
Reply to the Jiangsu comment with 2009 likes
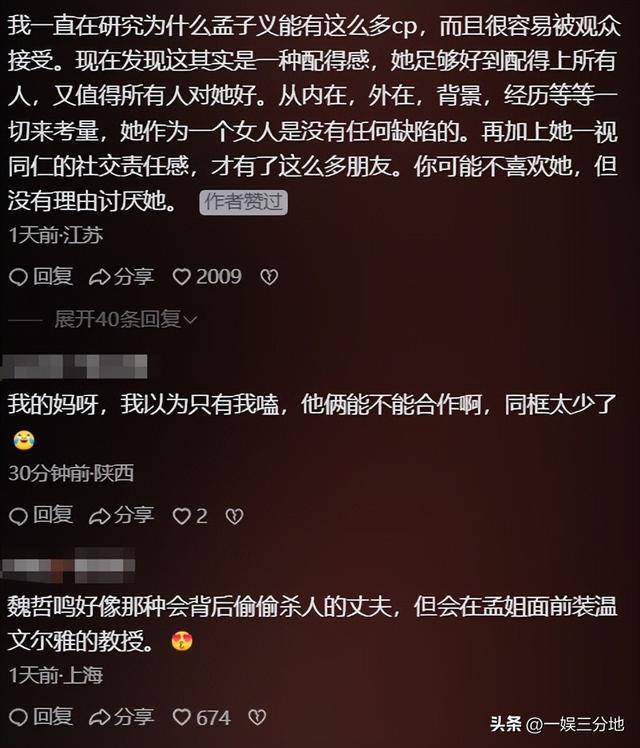coord(40,276)
